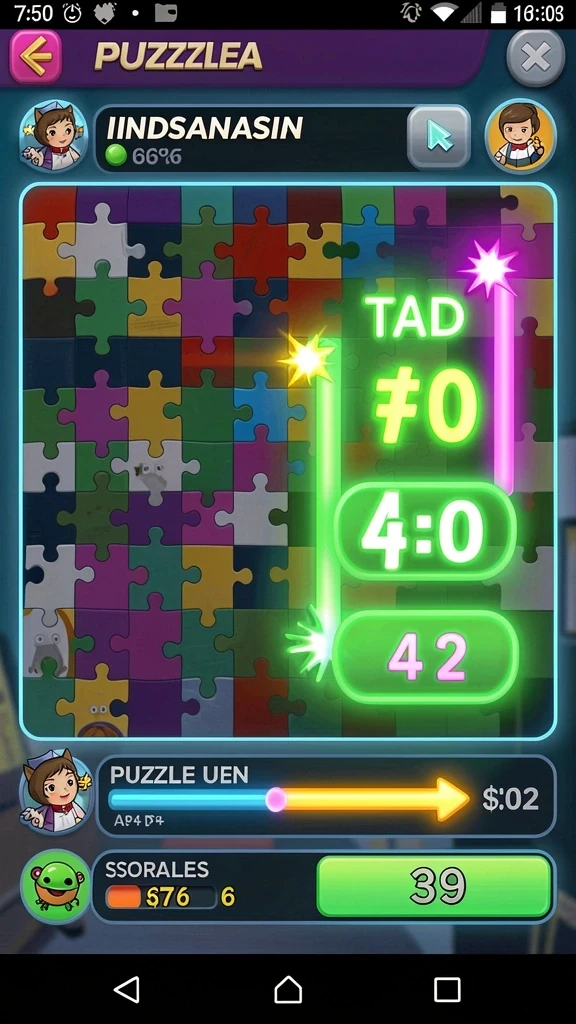Go back with the pink arrow button
576x1024 pixels.
(35, 57)
